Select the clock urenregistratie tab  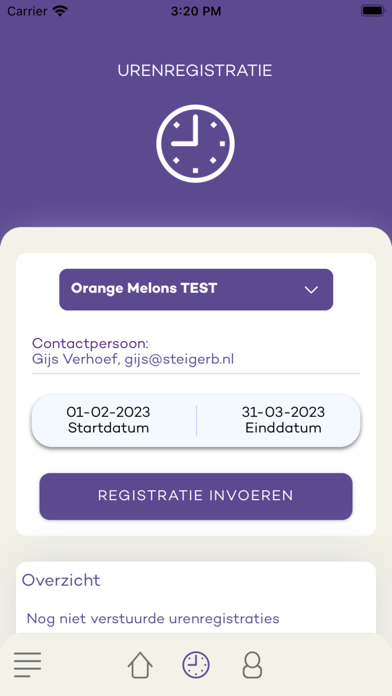coord(196,664)
